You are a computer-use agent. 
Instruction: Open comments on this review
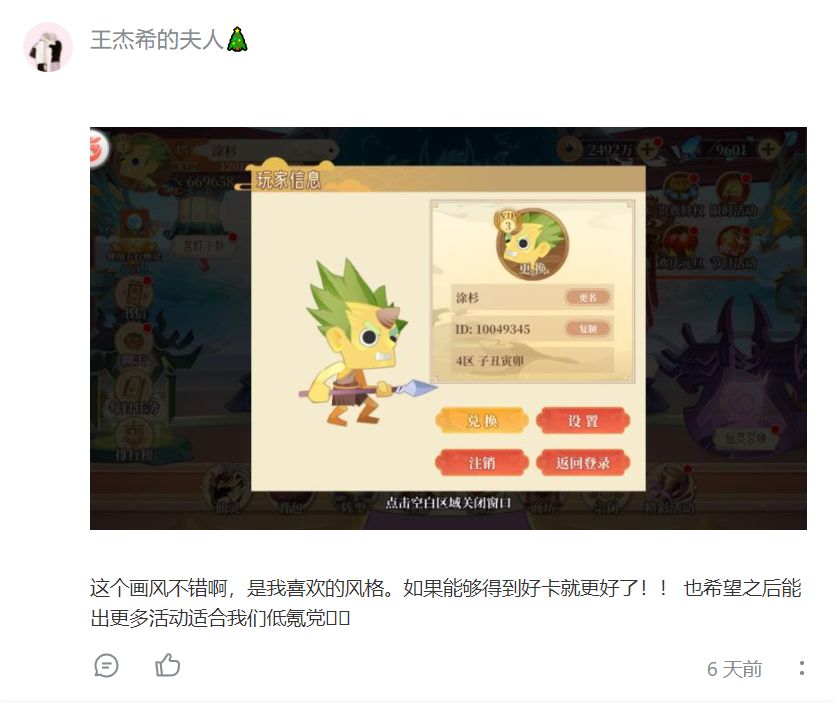click(x=106, y=666)
